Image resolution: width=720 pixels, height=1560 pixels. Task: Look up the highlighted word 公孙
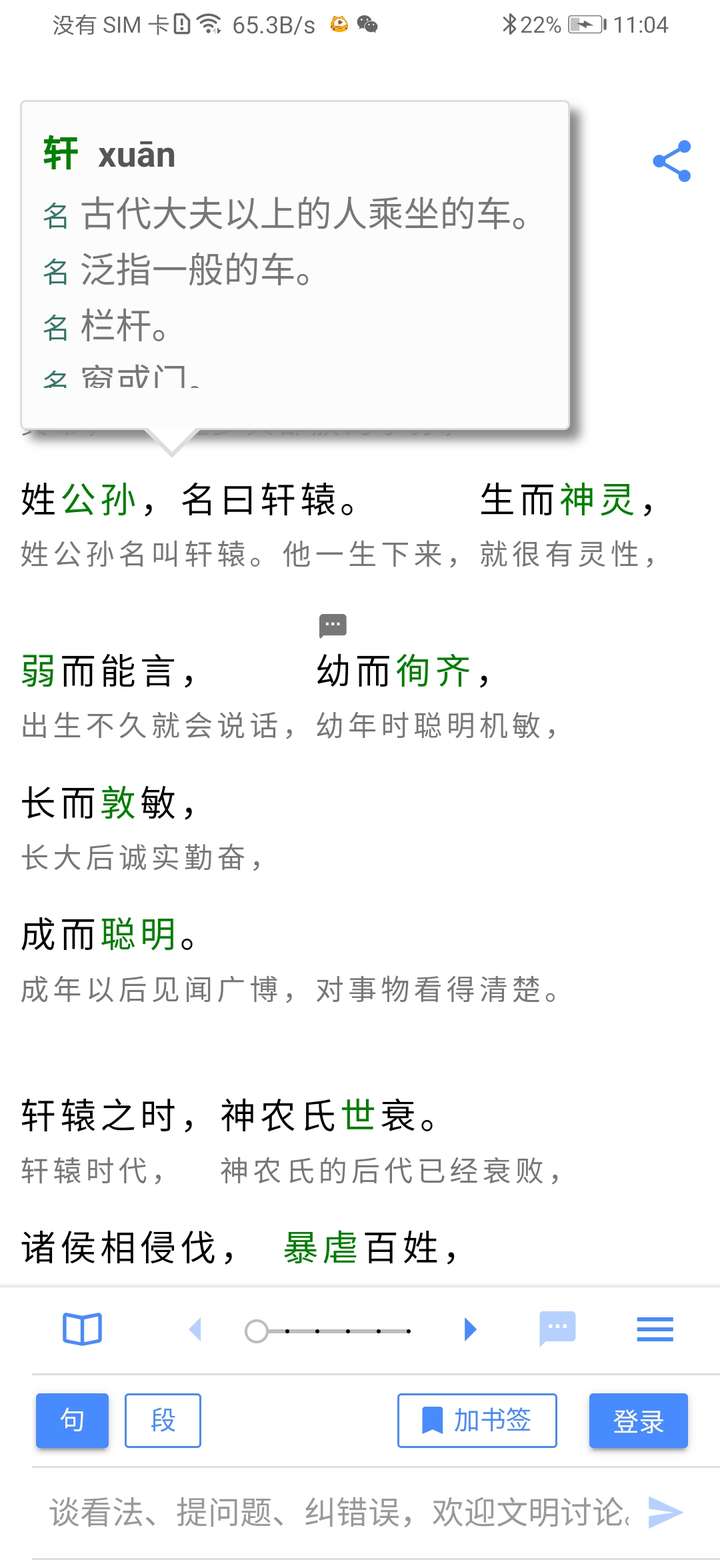coord(98,499)
